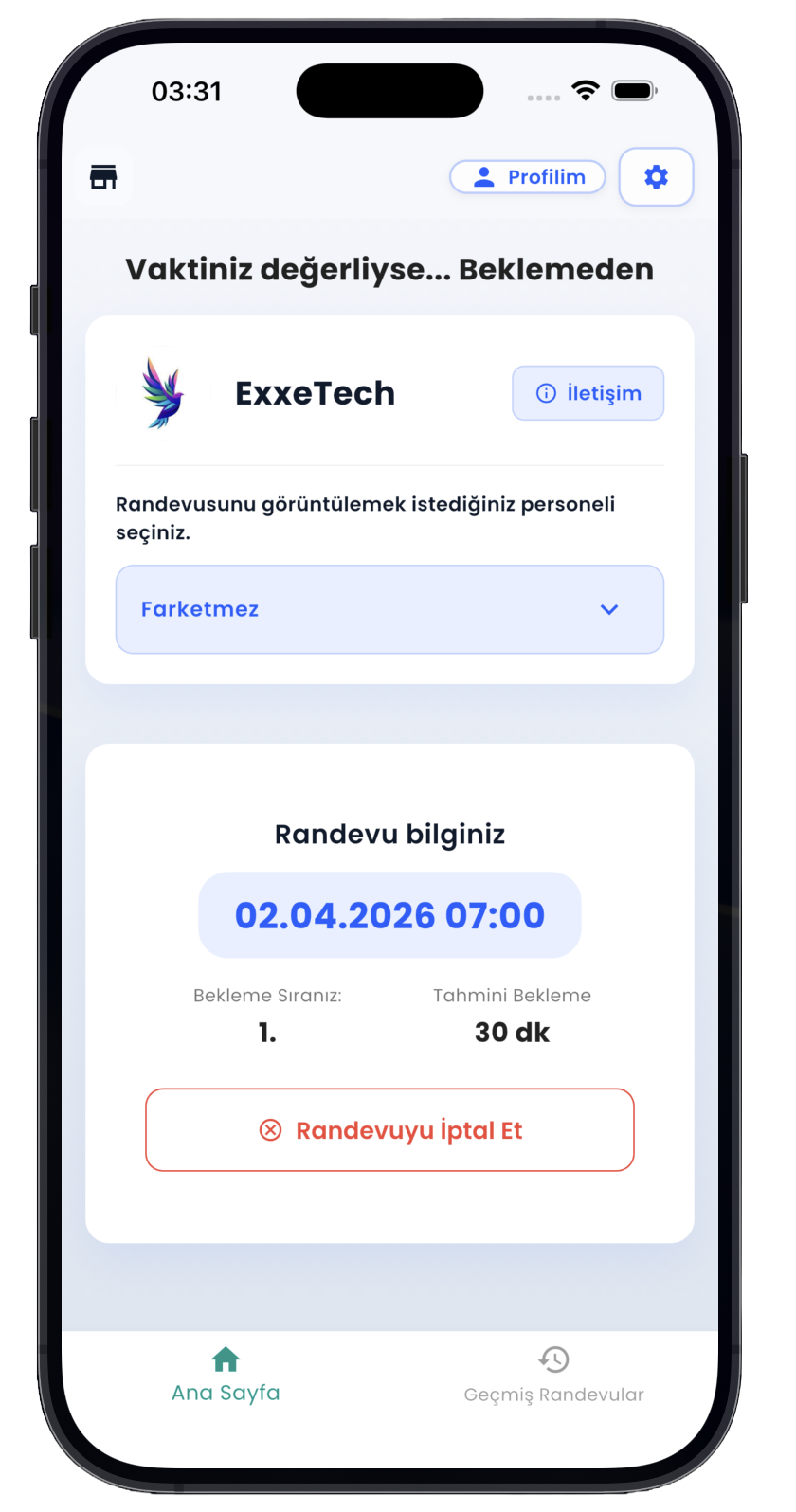
Task: Switch to the Geçmiş Randevular tab
Action: 553,1377
